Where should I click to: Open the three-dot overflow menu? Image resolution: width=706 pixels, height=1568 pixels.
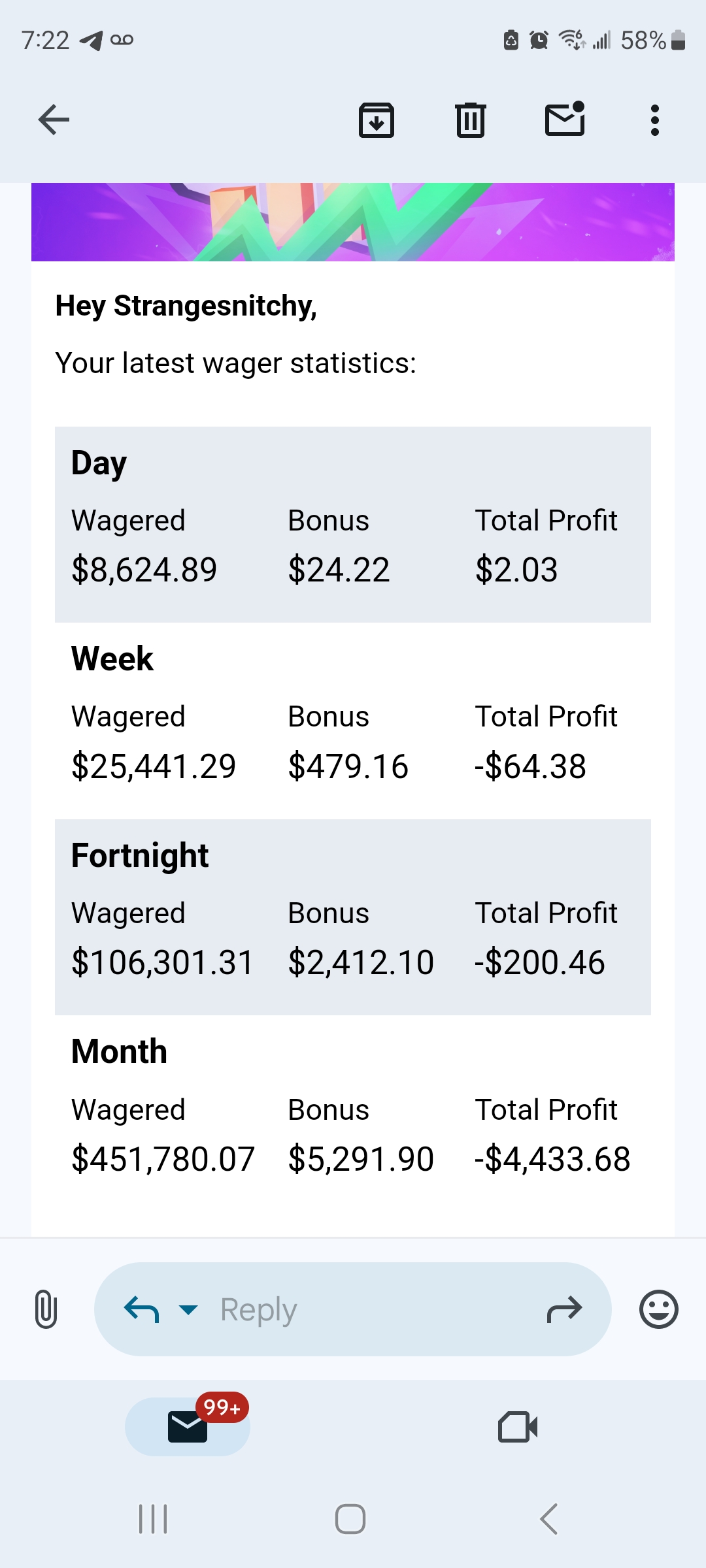click(655, 120)
